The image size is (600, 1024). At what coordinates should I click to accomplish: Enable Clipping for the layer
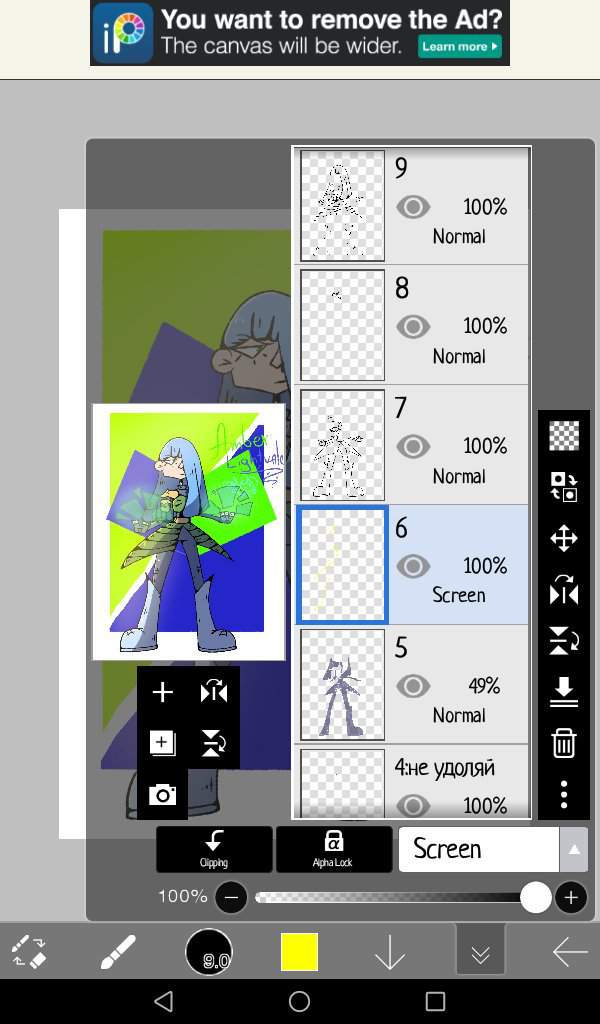click(x=214, y=849)
